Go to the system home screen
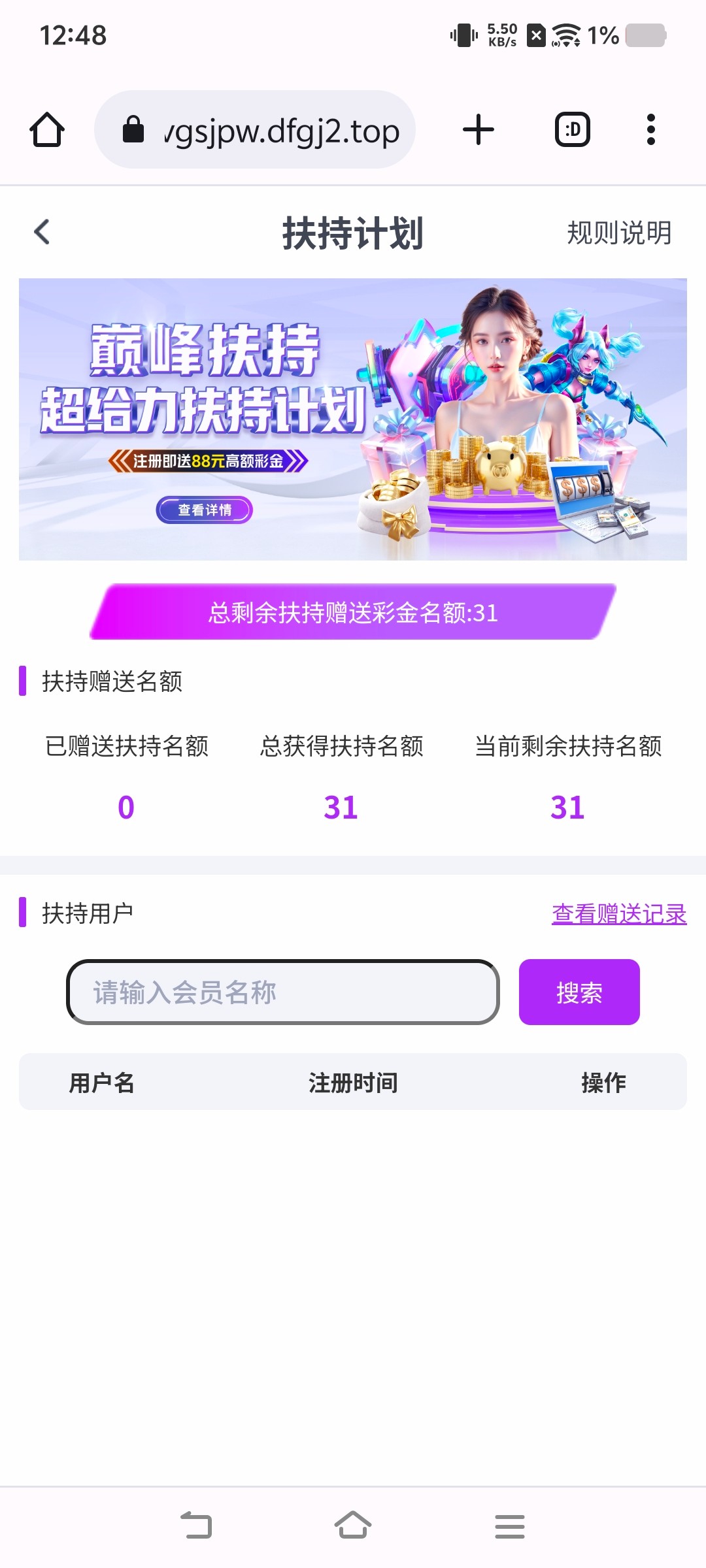 click(353, 1526)
